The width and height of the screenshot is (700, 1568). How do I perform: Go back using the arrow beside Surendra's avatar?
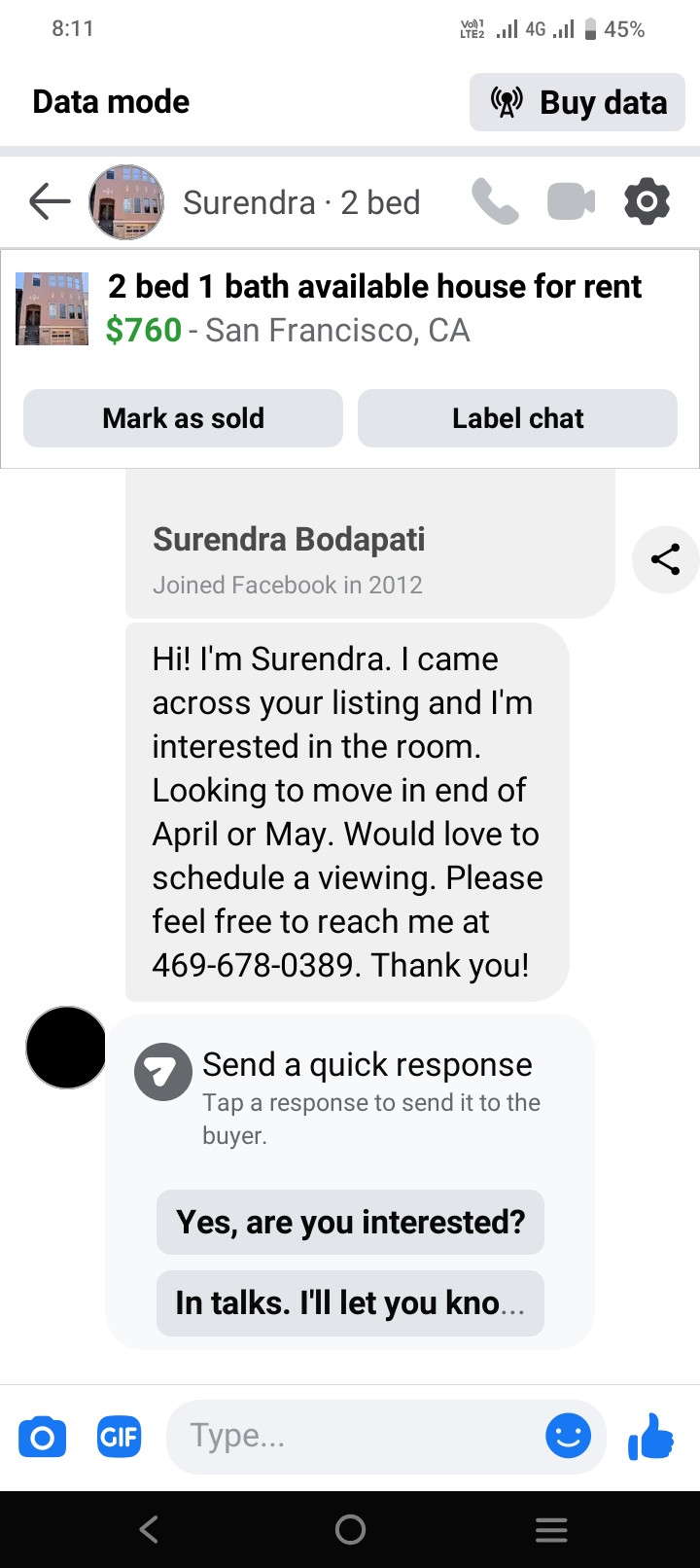click(x=50, y=202)
